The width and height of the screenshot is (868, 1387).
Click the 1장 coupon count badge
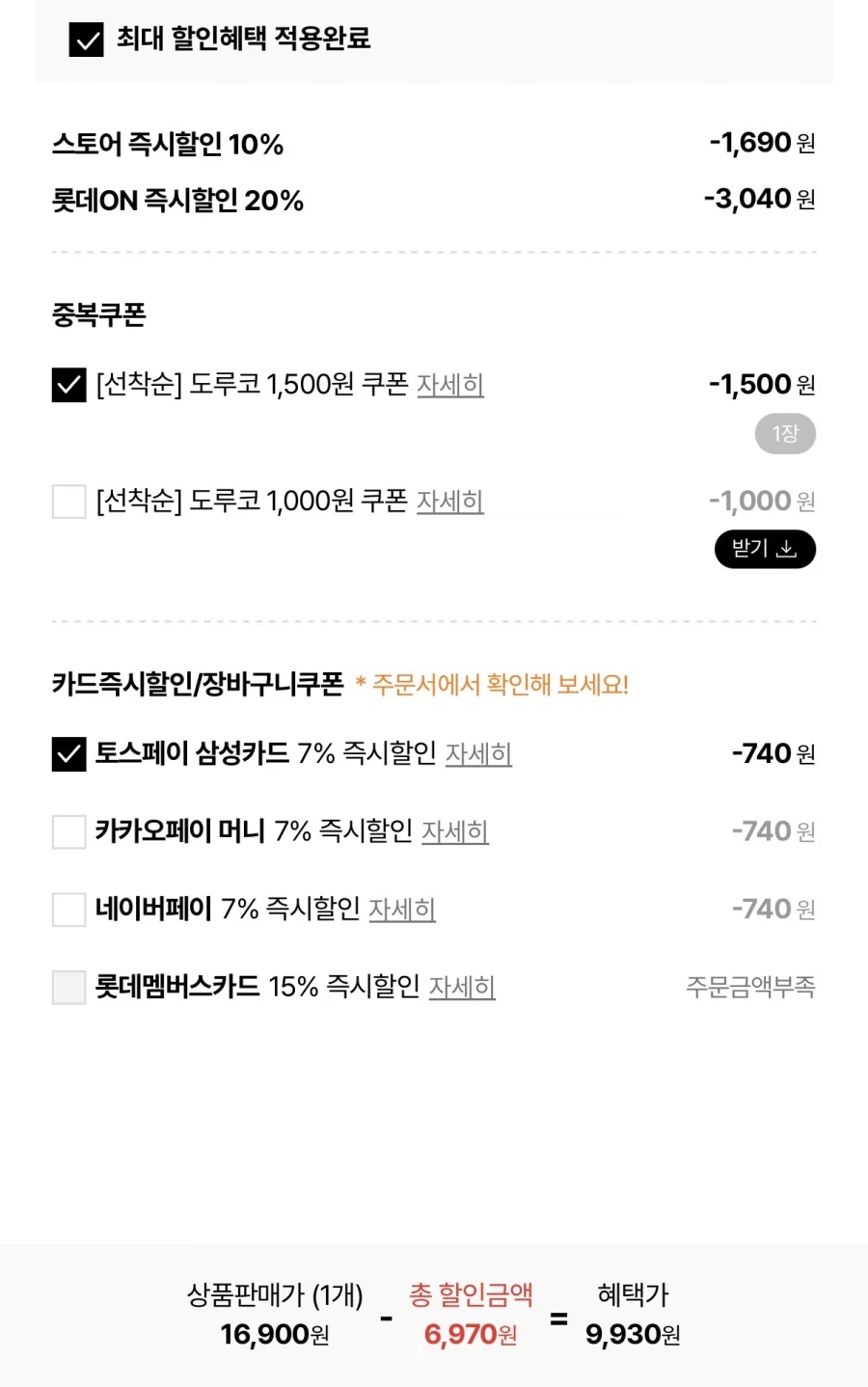(x=784, y=433)
